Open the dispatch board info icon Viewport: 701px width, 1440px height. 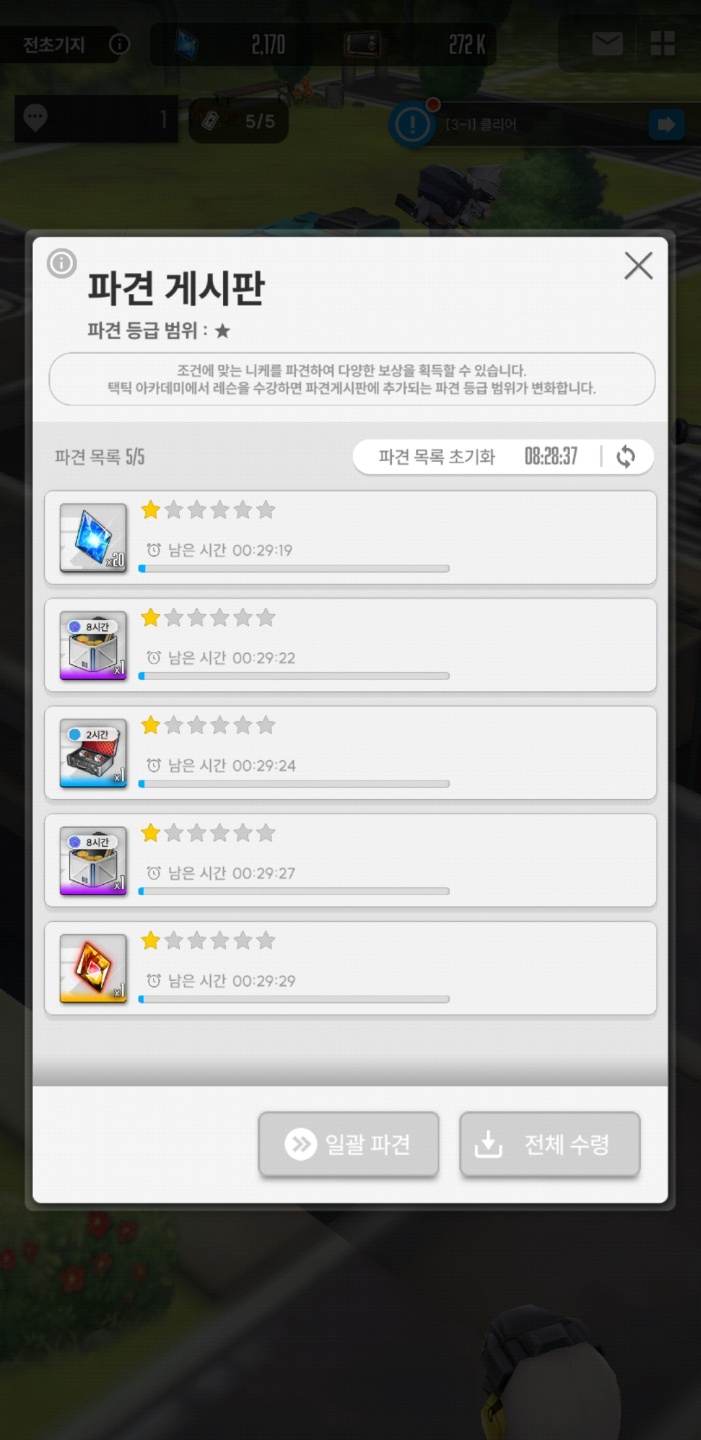(62, 264)
